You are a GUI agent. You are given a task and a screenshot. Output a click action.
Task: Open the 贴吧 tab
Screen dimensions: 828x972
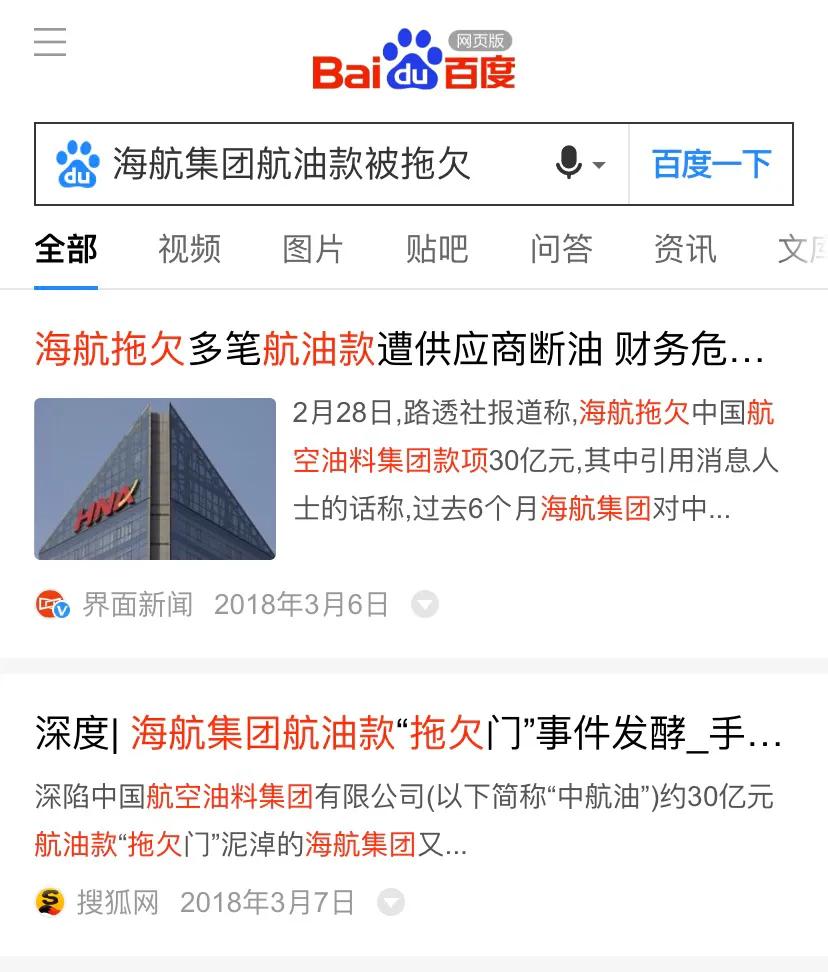pyautogui.click(x=435, y=249)
